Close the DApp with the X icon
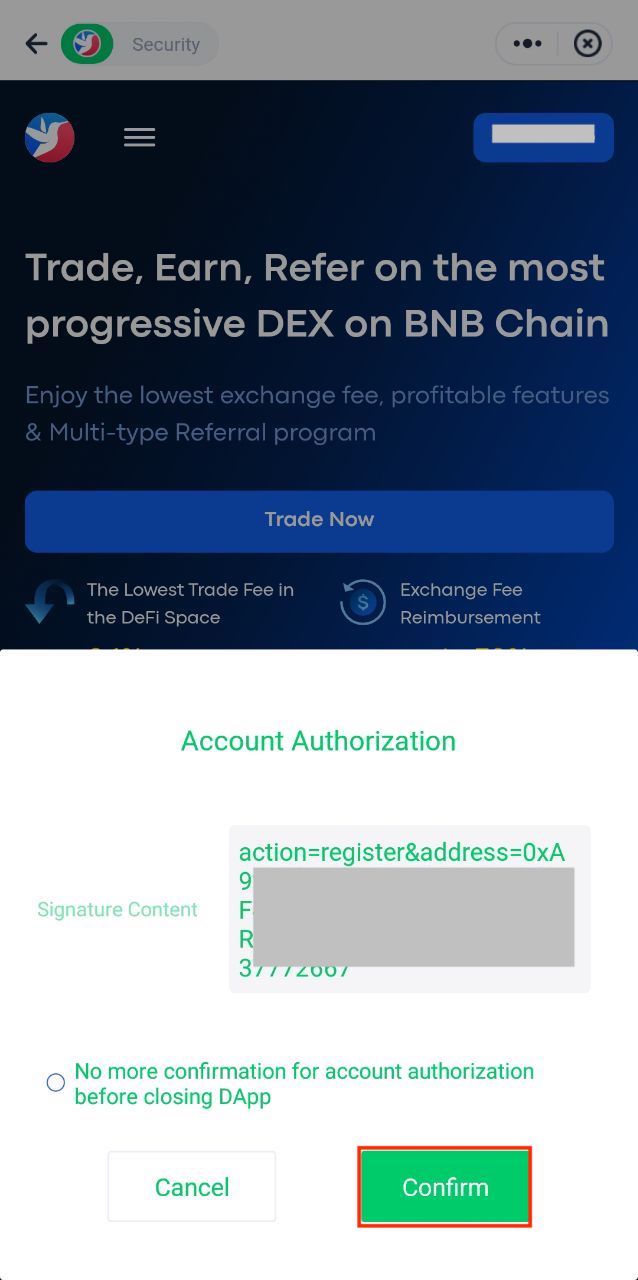The image size is (638, 1280). coord(588,44)
